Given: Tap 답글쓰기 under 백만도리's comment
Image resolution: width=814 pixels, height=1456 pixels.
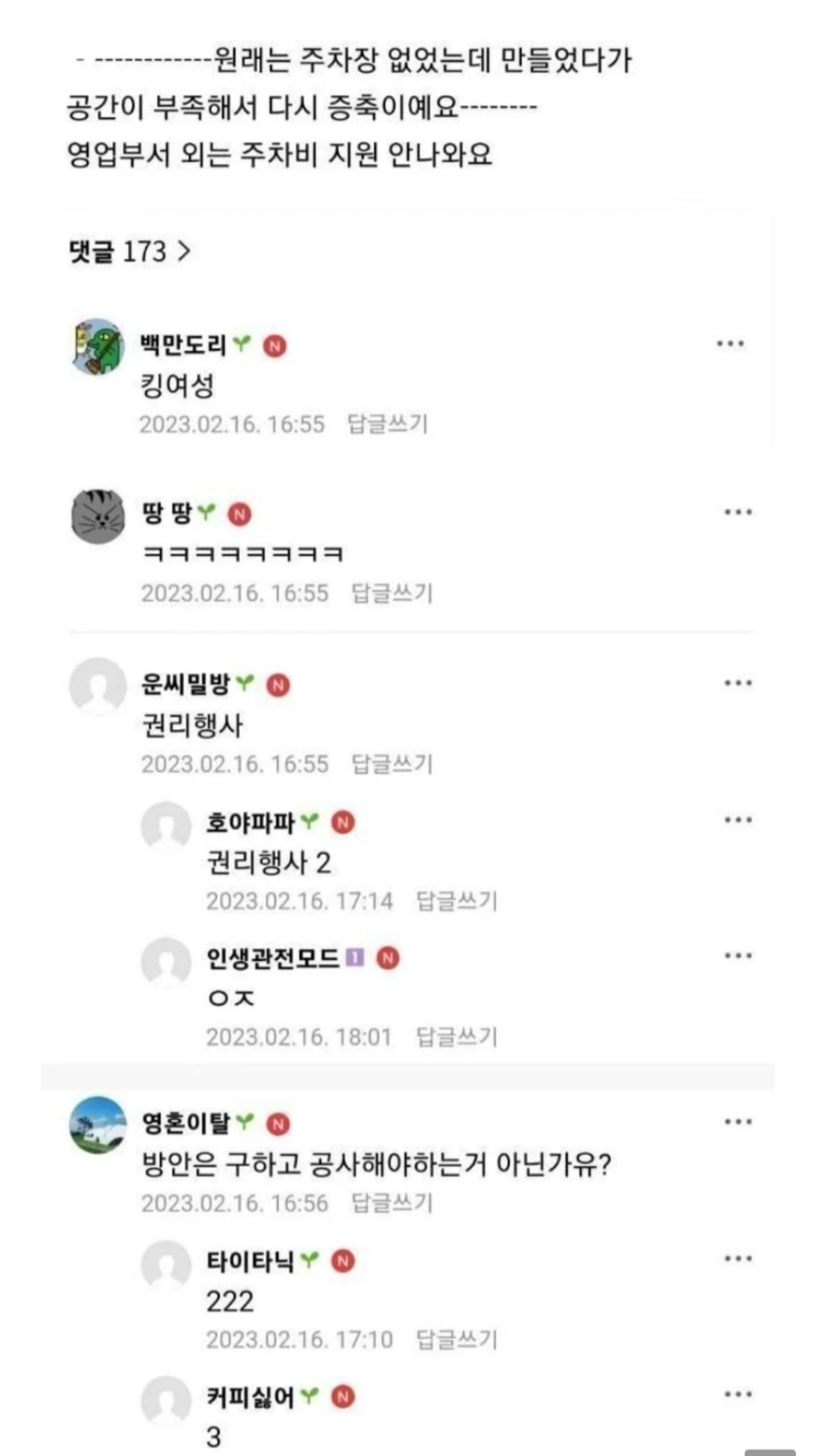Looking at the screenshot, I should 387,424.
